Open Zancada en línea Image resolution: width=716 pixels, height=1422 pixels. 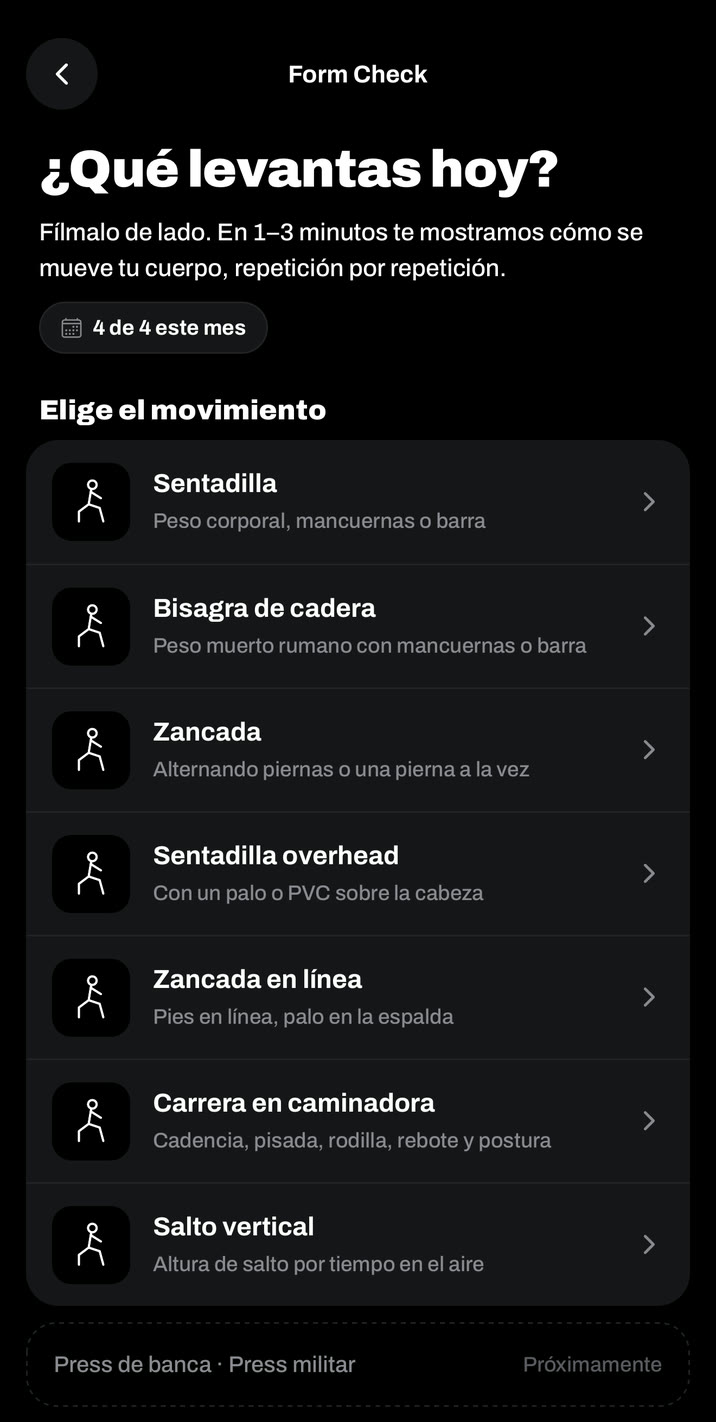tap(358, 998)
